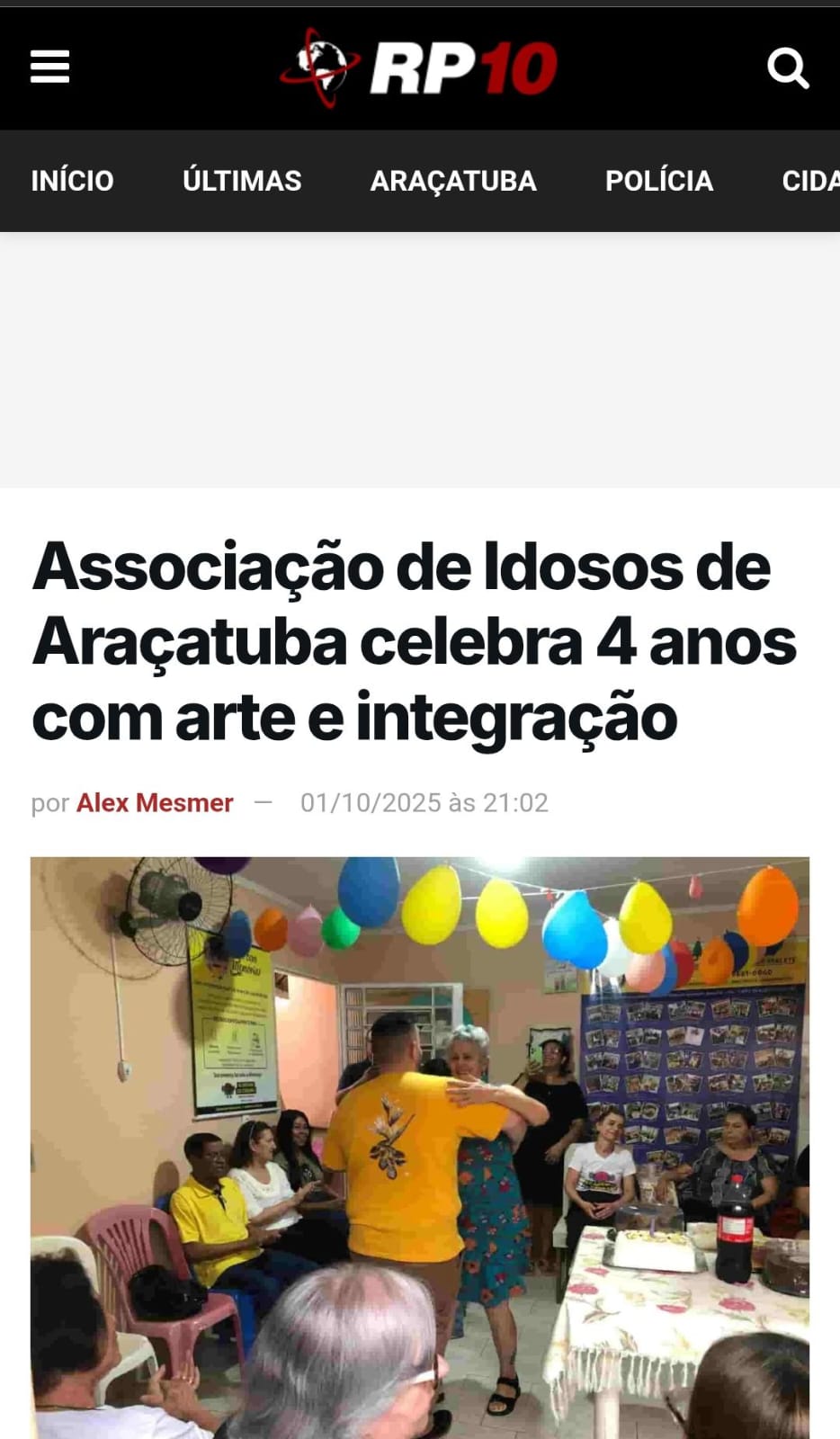Switch to the Últimas section
The height and width of the screenshot is (1439, 840).
242,181
